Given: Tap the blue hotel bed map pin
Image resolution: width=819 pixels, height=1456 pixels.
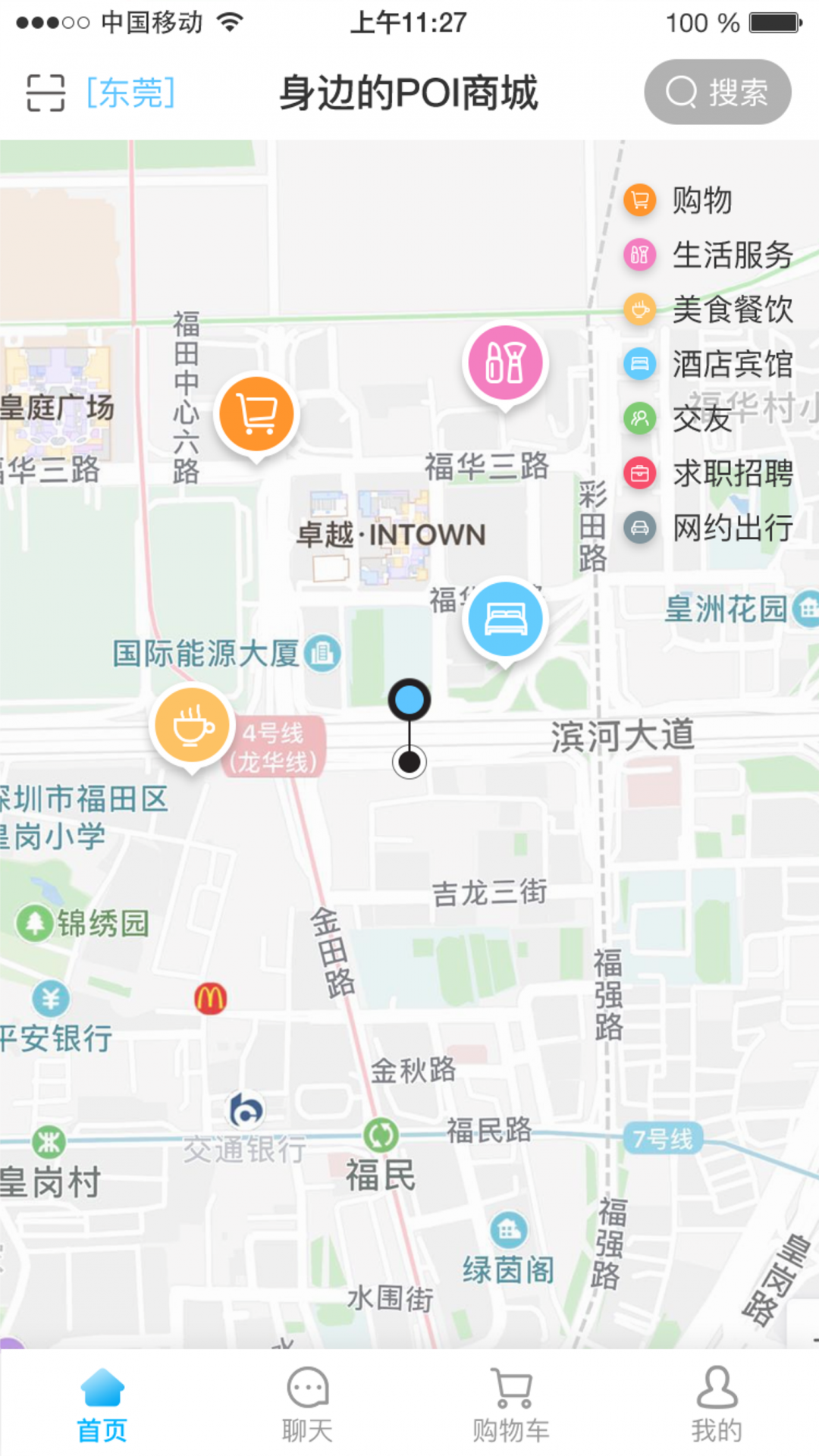Looking at the screenshot, I should [x=505, y=619].
